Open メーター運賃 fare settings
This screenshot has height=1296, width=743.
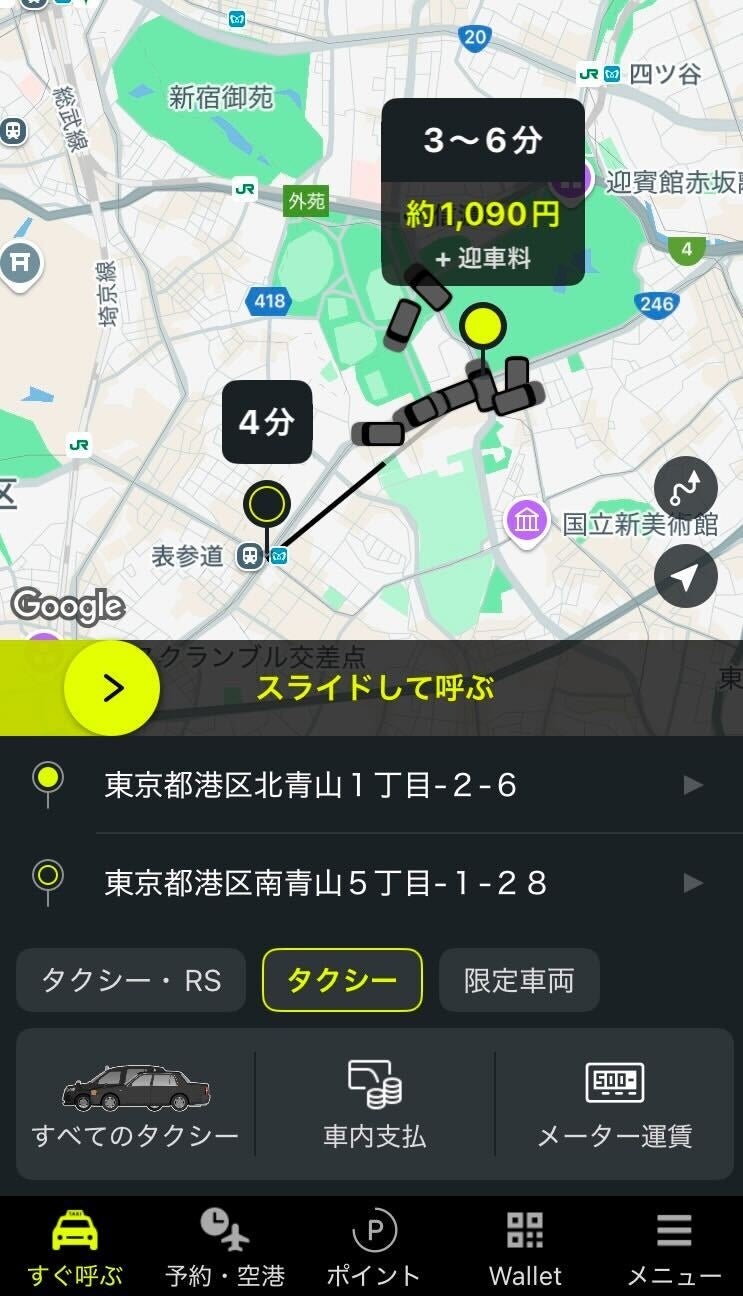(x=614, y=1104)
